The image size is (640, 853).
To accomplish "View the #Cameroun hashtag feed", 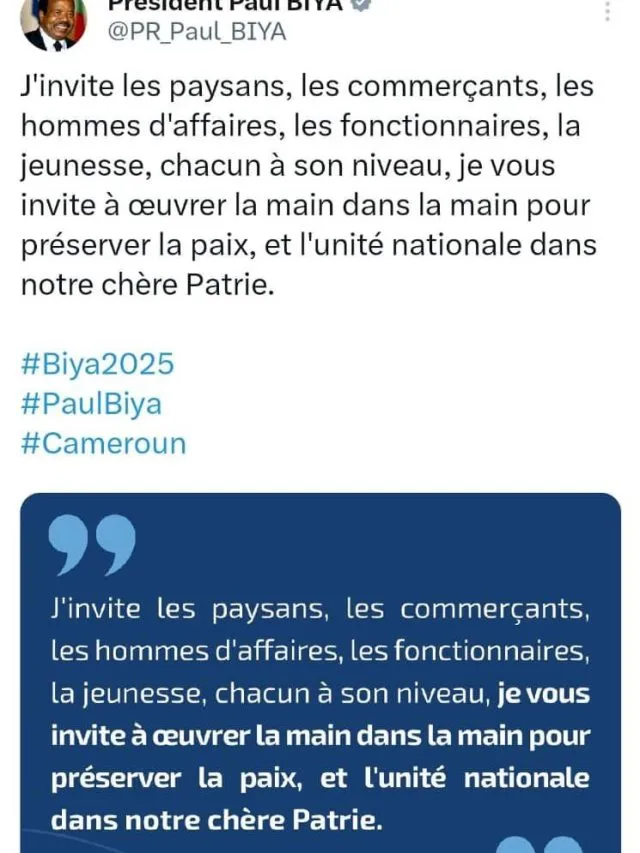I will pyautogui.click(x=103, y=443).
